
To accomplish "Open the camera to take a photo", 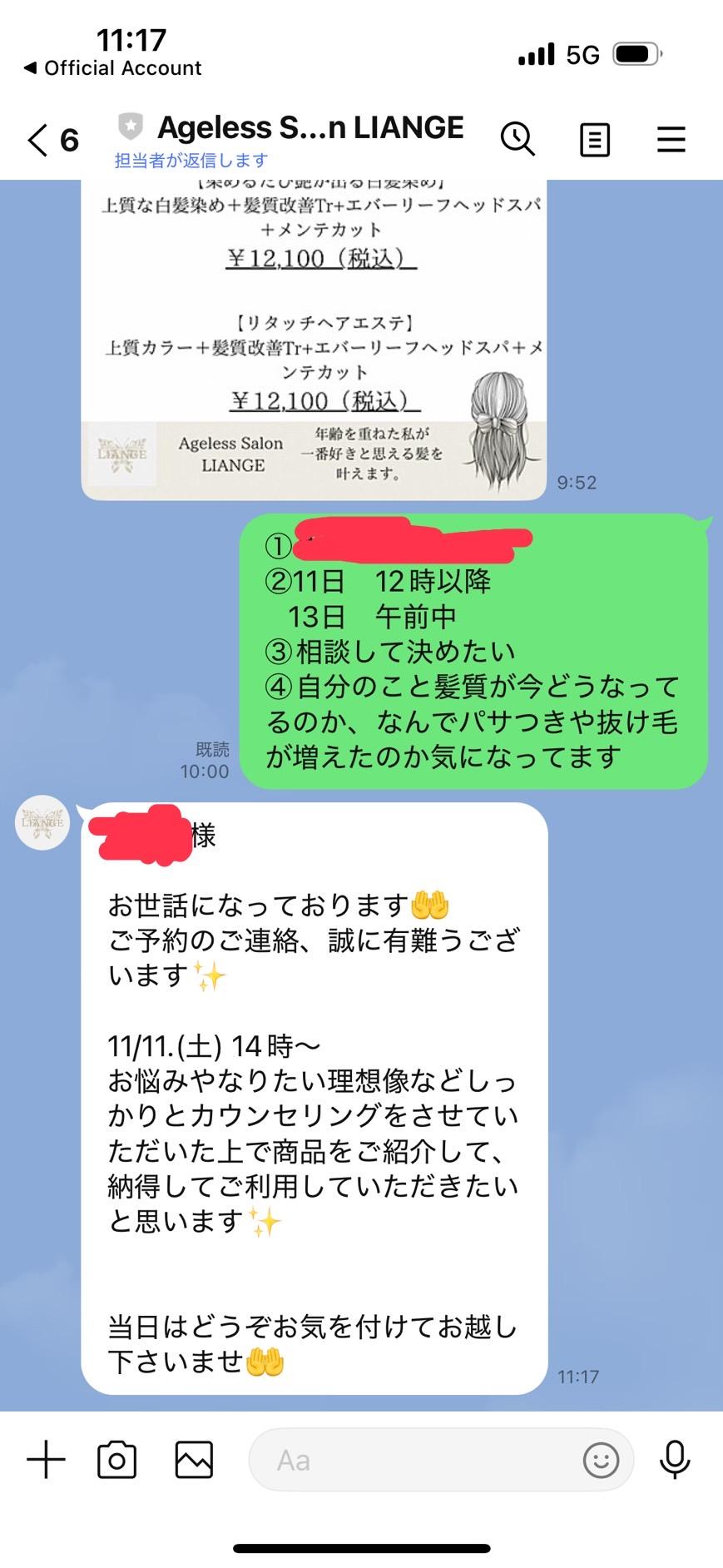I will [116, 1459].
